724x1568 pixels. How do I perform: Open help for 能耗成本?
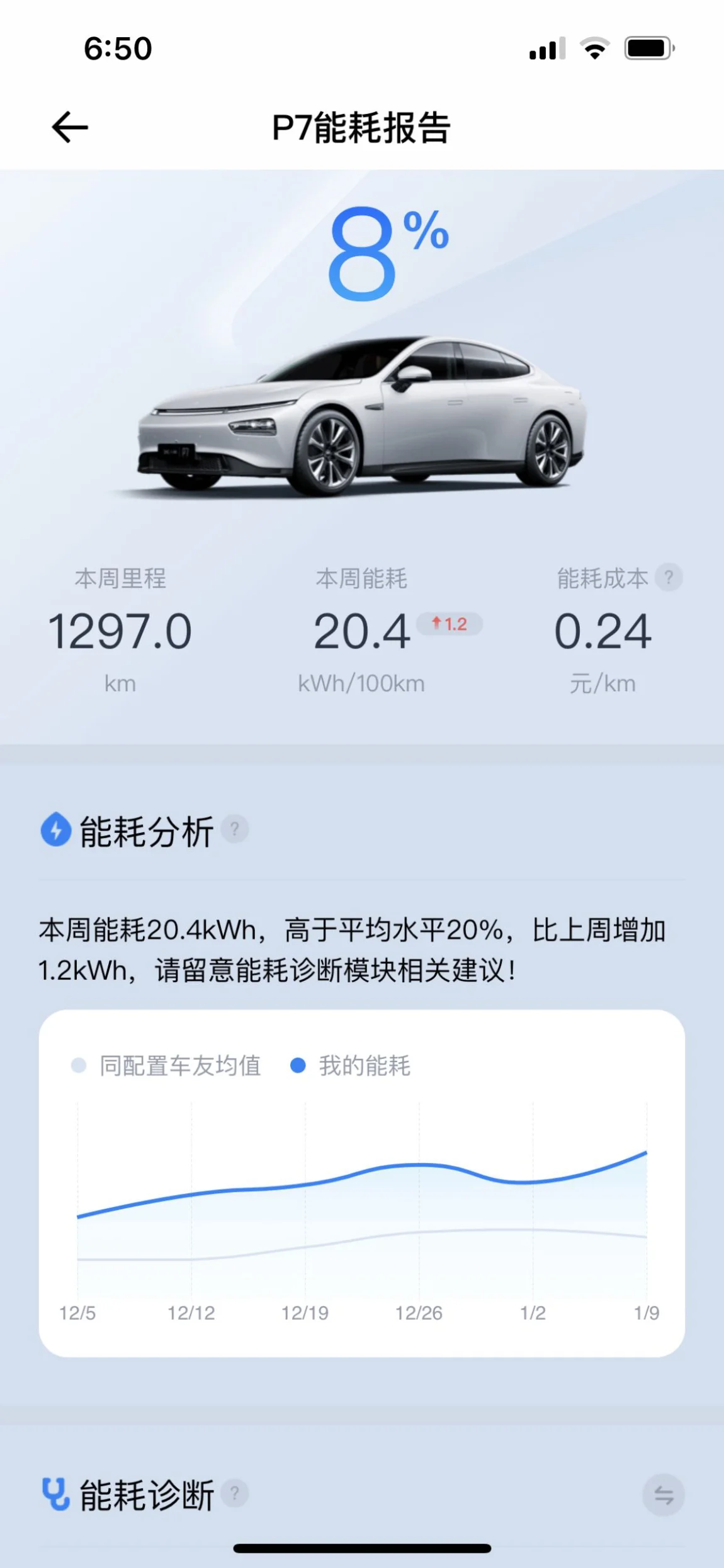click(669, 577)
